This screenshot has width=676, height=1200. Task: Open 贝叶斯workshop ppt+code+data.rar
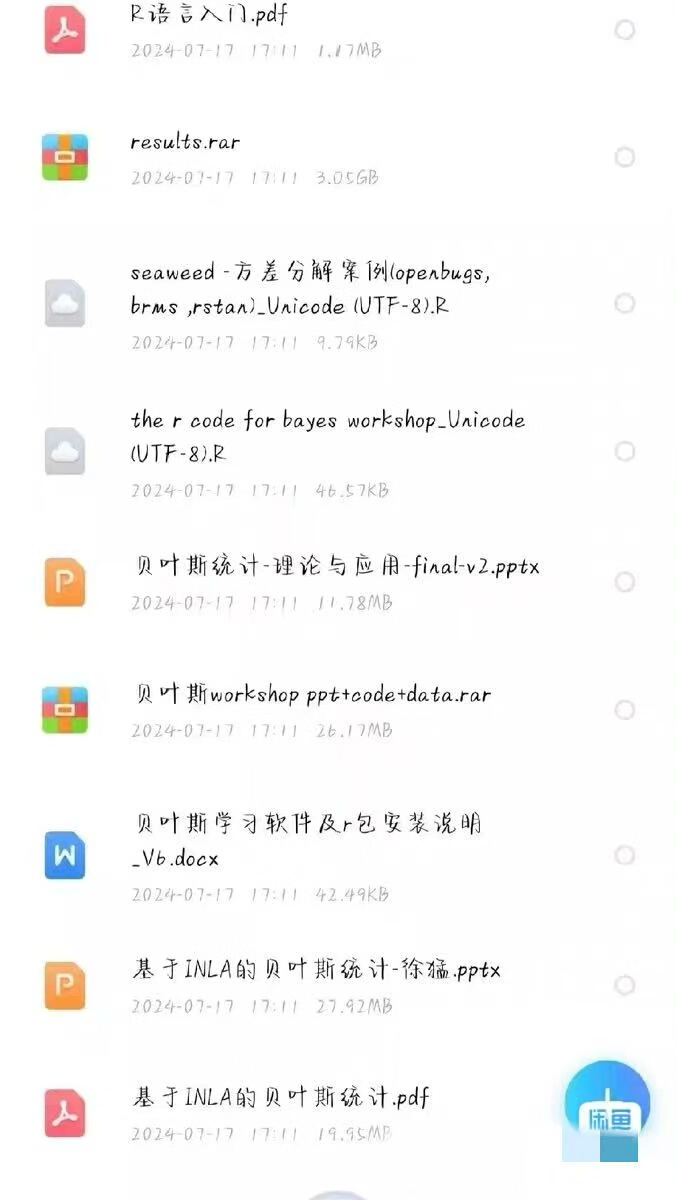pos(312,694)
